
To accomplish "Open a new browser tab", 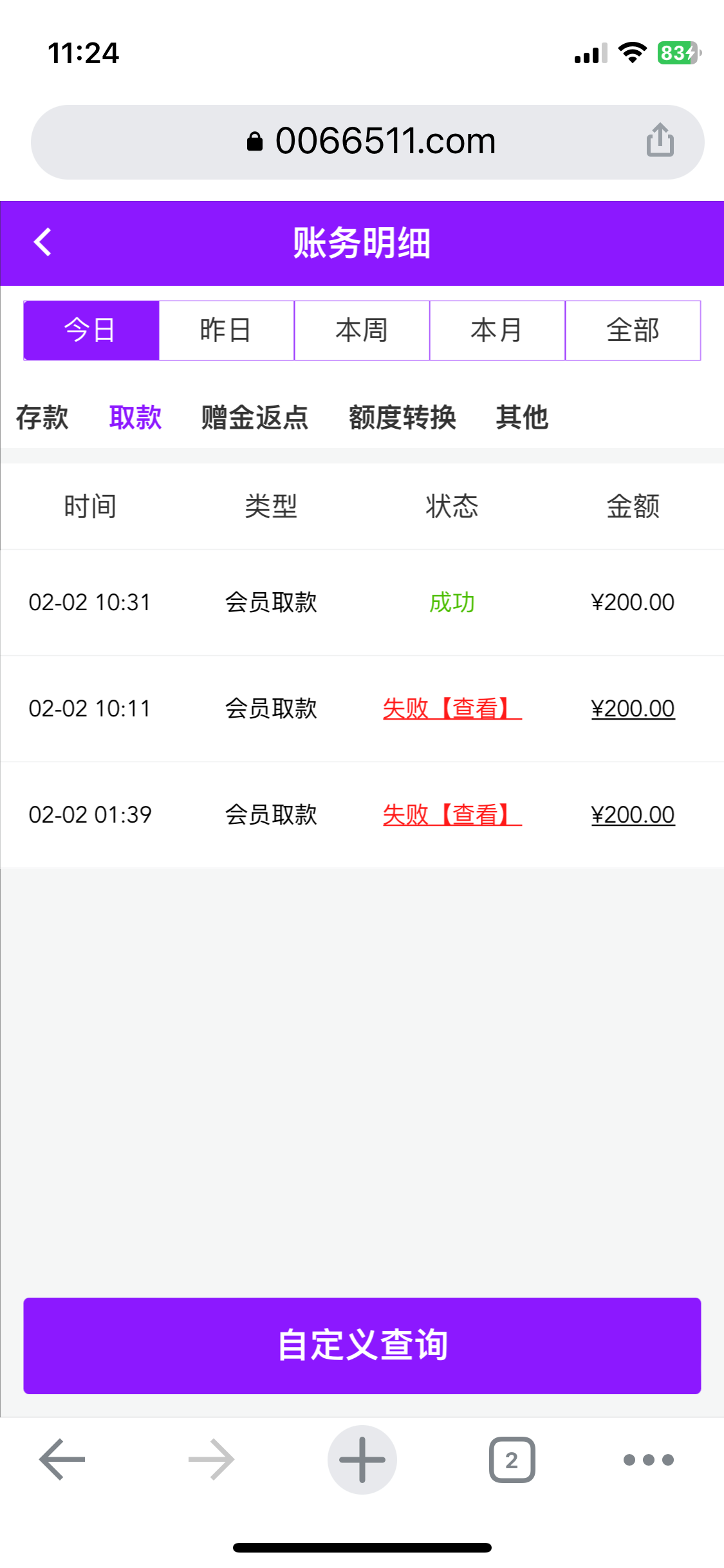I will 362,1459.
